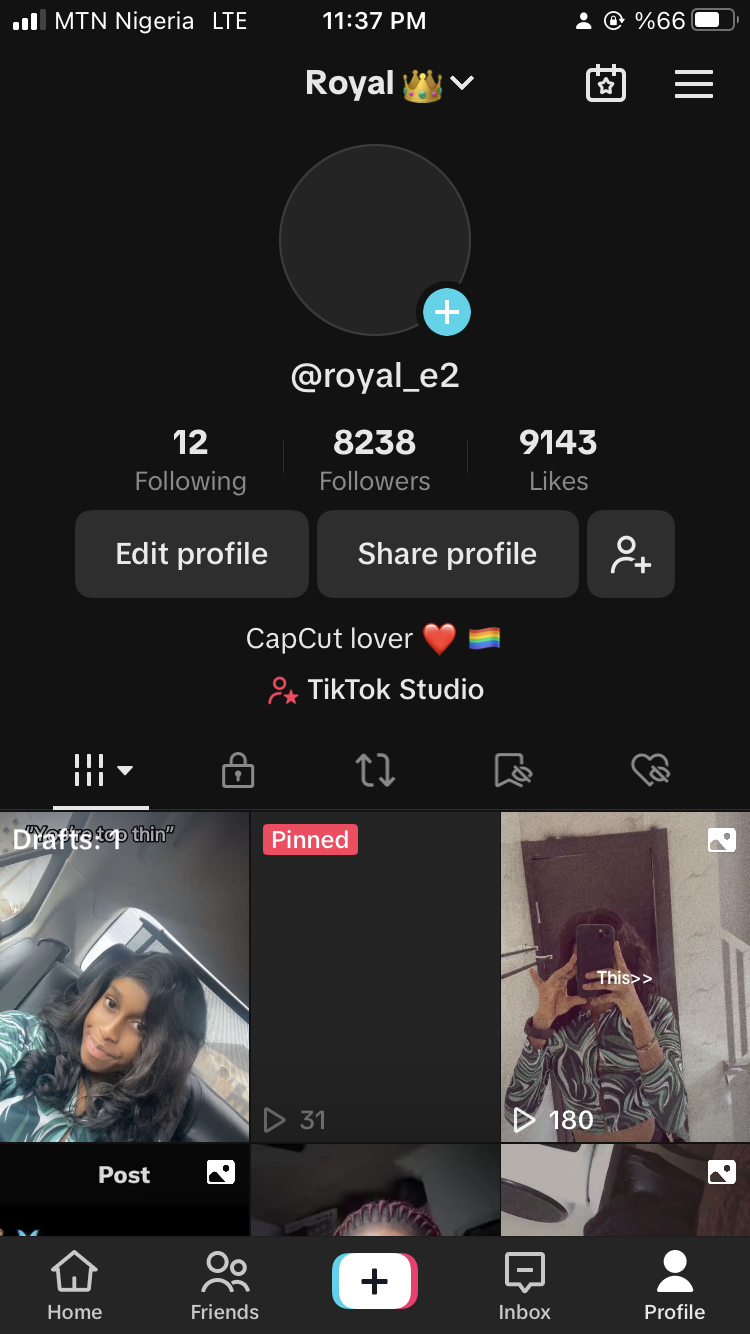View the Followers list
Screen dimensions: 750x1334
374,460
